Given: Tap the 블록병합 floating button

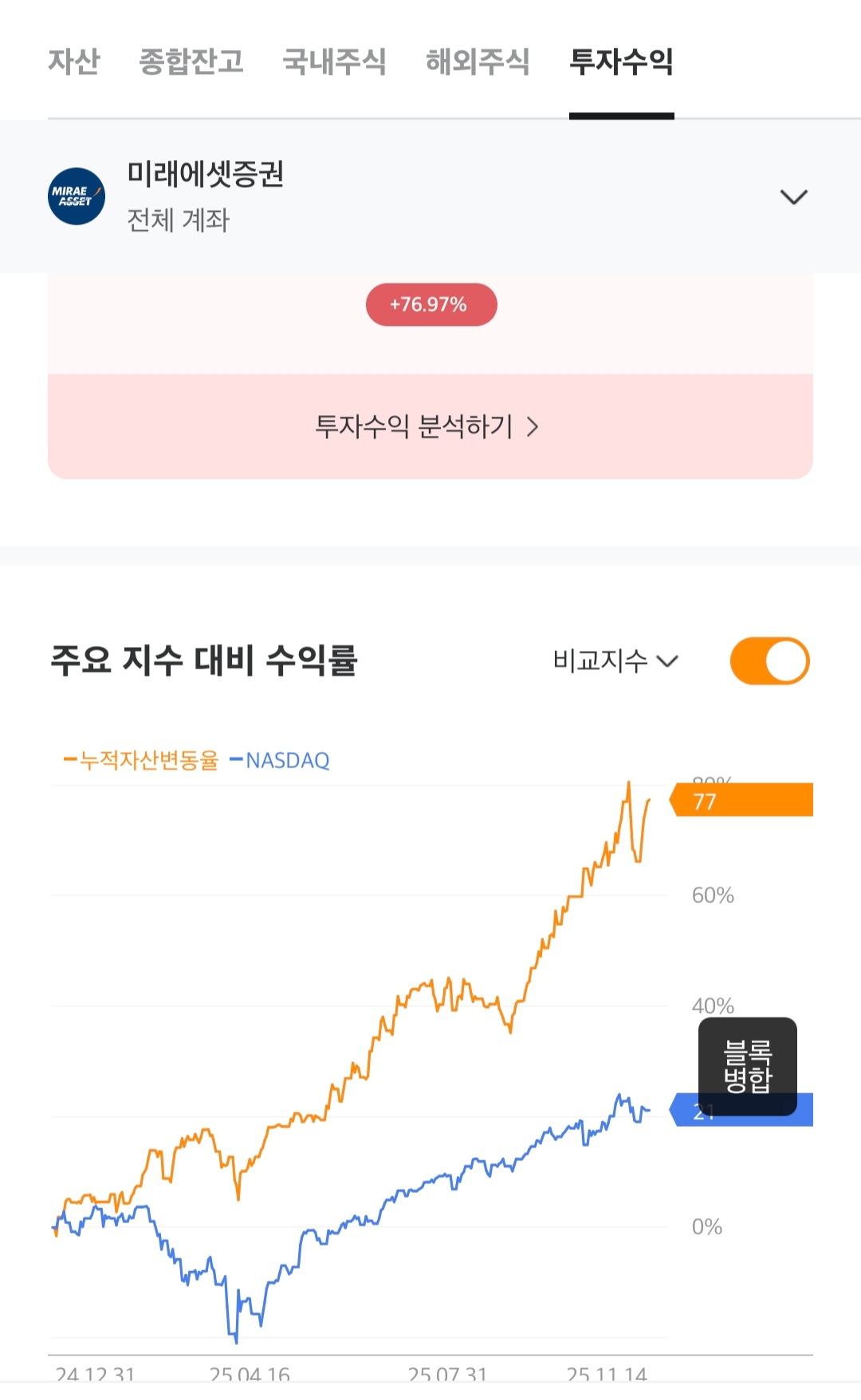Looking at the screenshot, I should pyautogui.click(x=748, y=1066).
